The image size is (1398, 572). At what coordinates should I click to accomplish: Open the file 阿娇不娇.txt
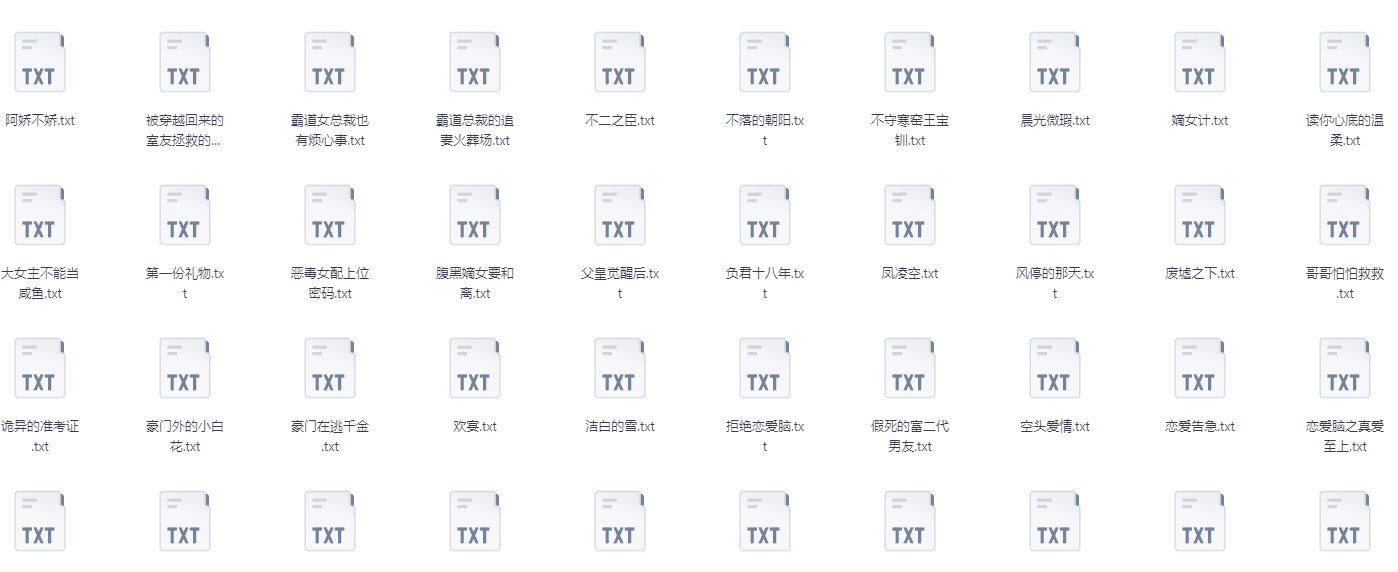coord(40,64)
